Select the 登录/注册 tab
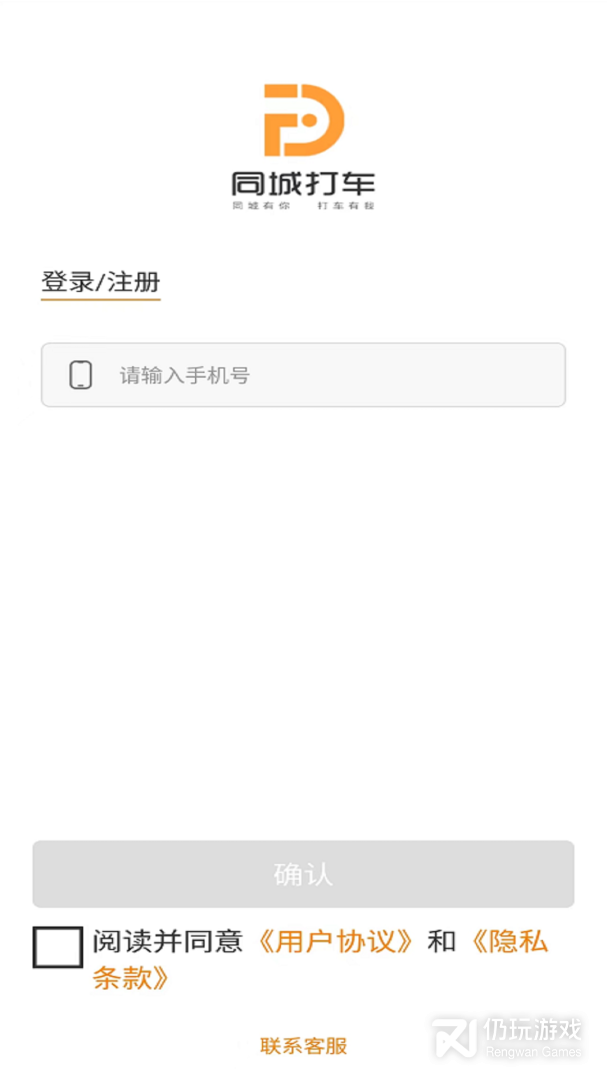The width and height of the screenshot is (607, 1080). (100, 282)
